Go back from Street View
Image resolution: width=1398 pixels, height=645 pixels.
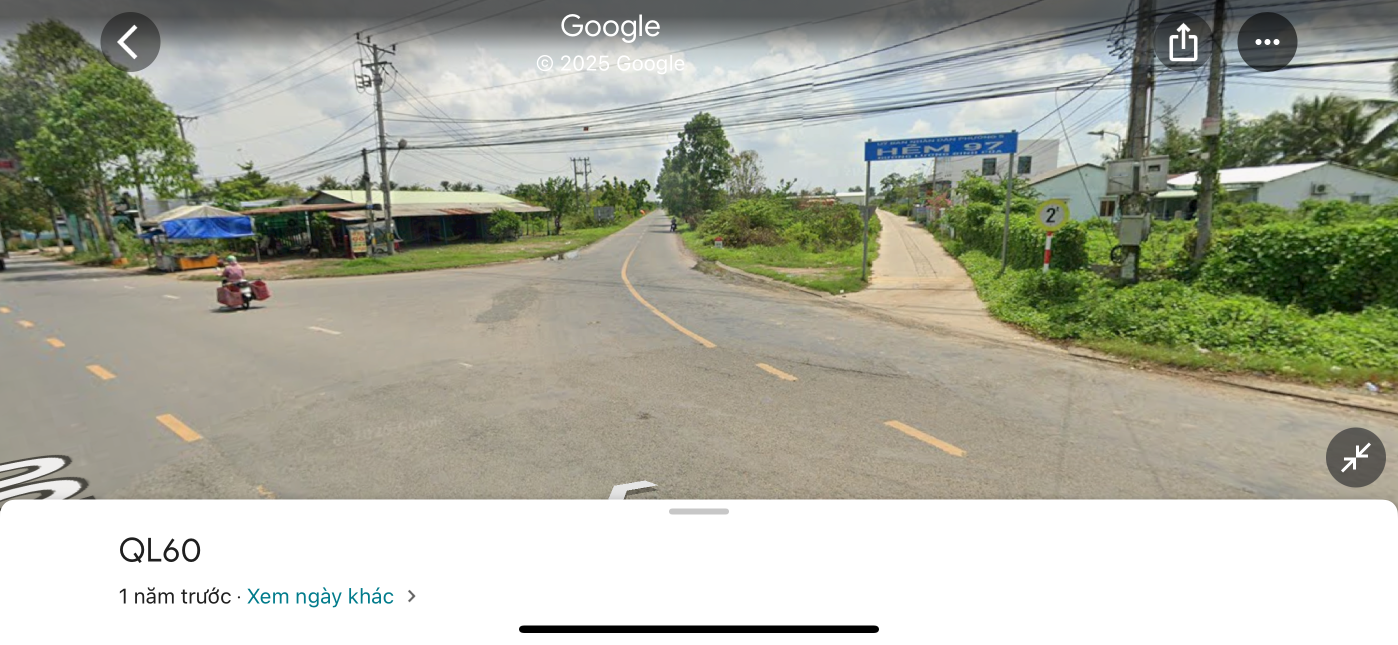130,42
